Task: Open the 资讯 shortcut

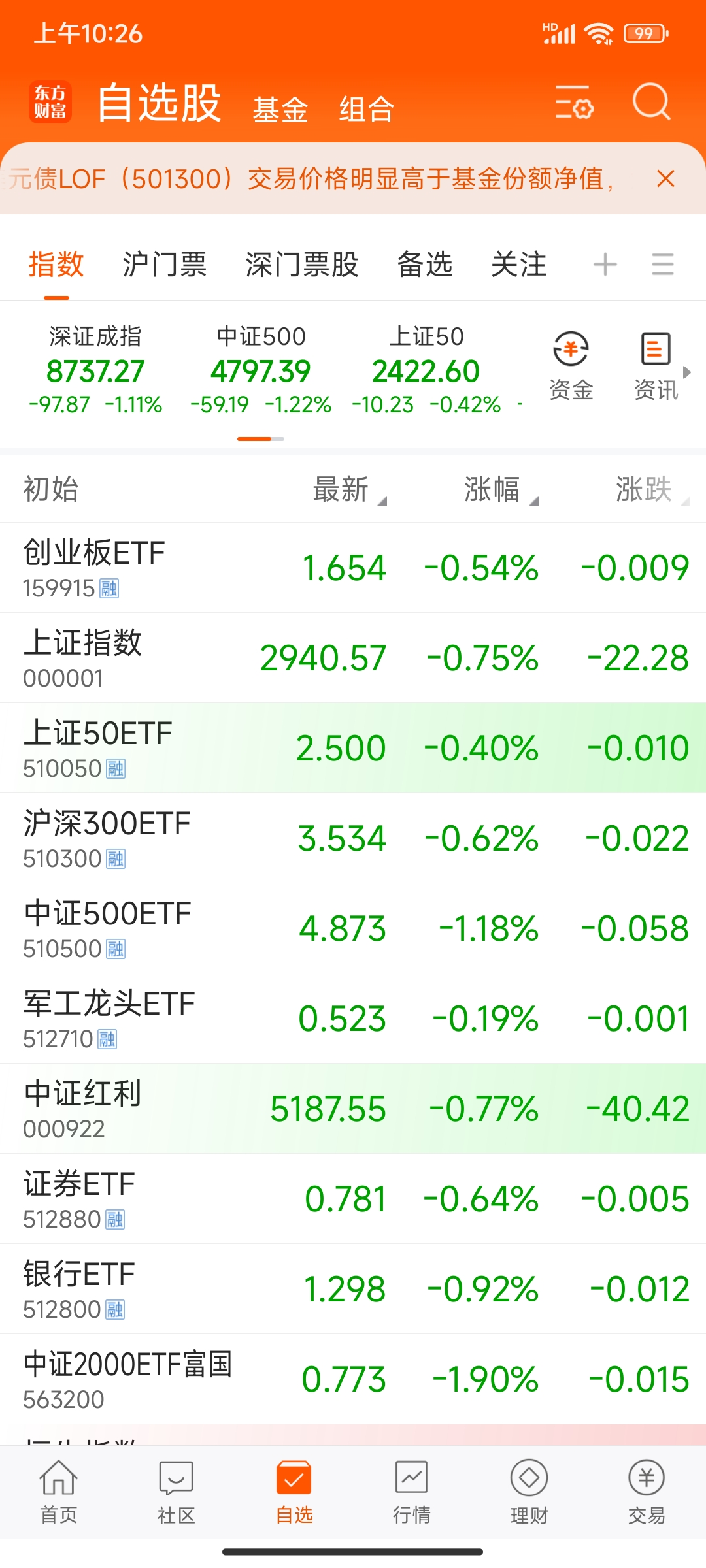Action: tap(656, 366)
